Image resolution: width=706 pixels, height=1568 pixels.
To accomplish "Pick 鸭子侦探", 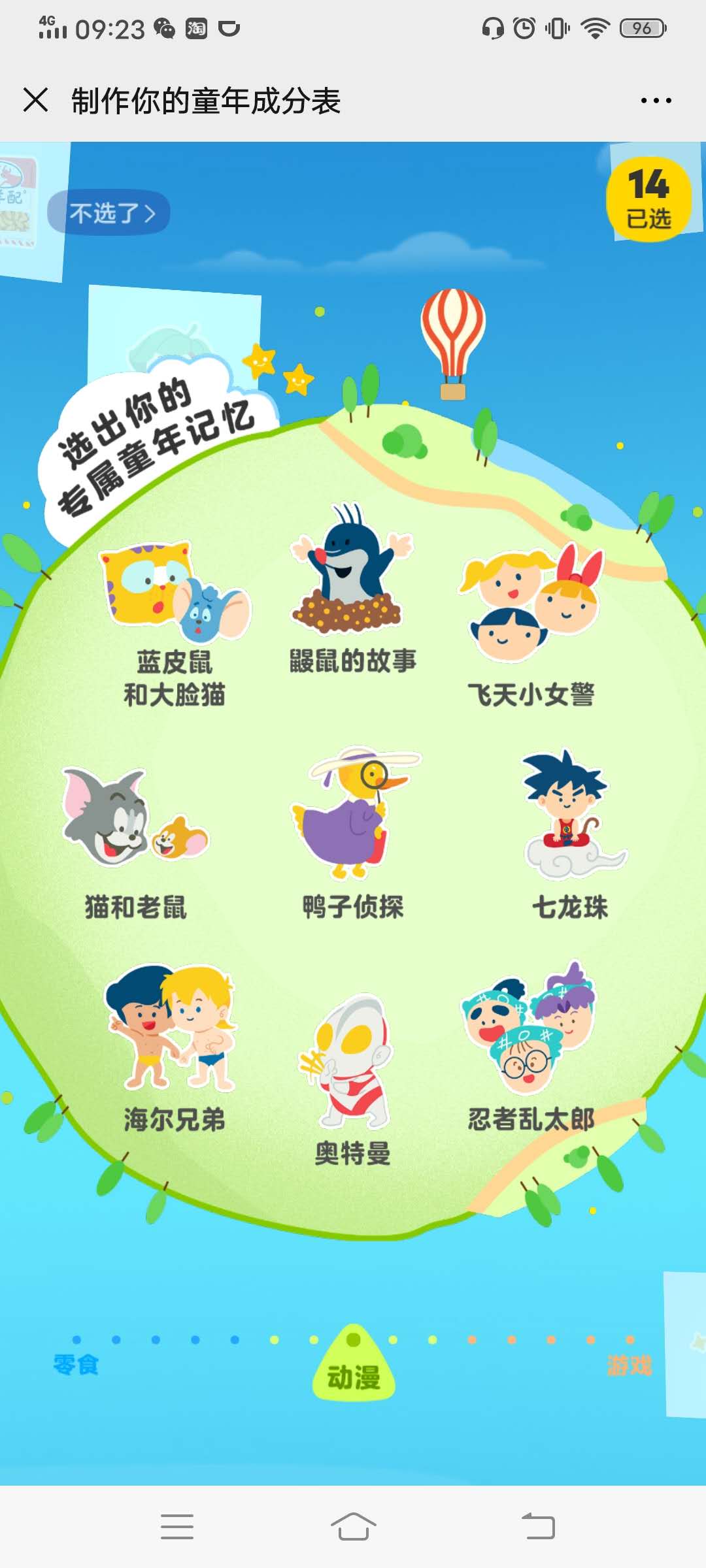I will [353, 834].
